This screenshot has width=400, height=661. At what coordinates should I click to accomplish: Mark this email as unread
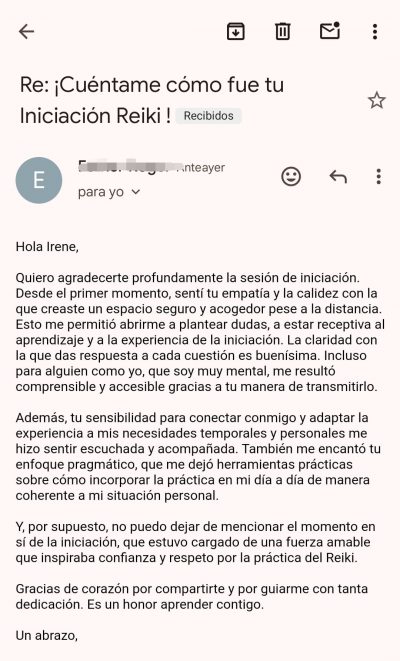point(330,31)
